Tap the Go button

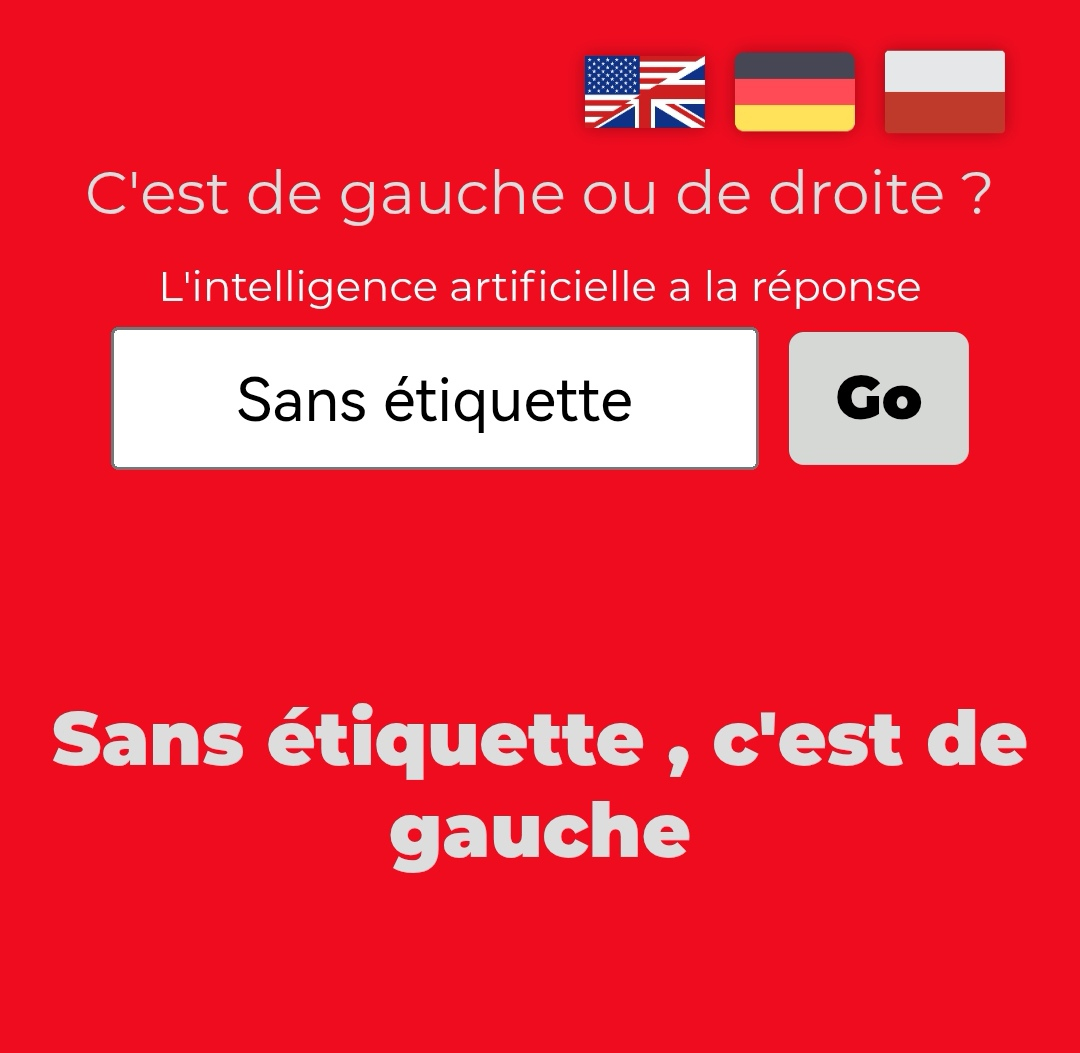tap(878, 399)
